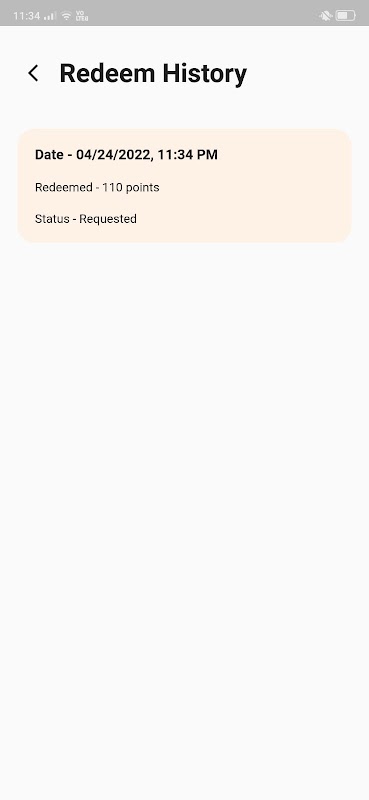Go back from Redeem History
This screenshot has width=369, height=800.
click(x=33, y=73)
